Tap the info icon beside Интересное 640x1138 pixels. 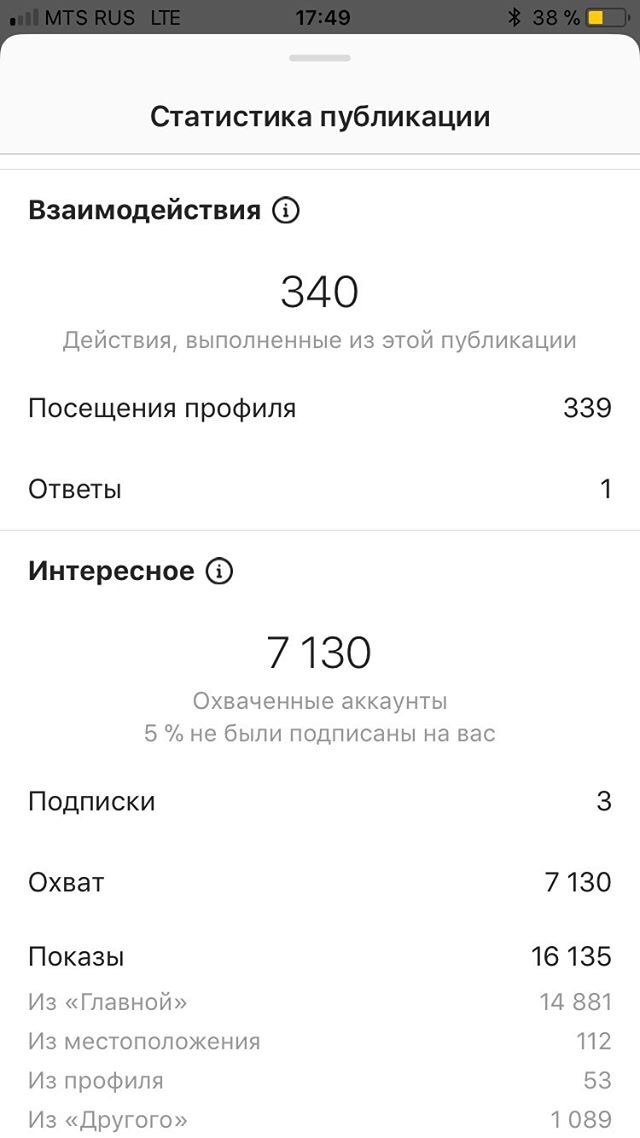pyautogui.click(x=219, y=571)
